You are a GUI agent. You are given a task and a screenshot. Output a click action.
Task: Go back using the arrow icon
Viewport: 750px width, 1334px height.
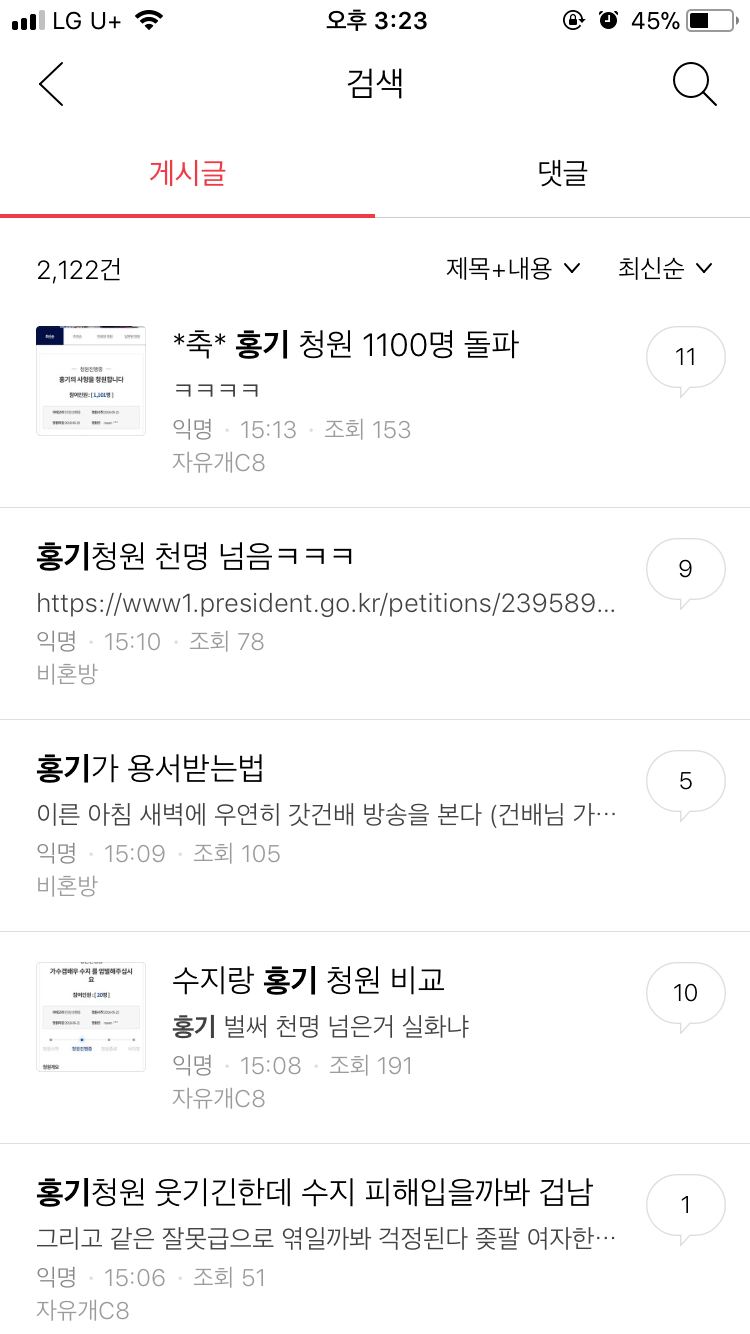point(51,84)
